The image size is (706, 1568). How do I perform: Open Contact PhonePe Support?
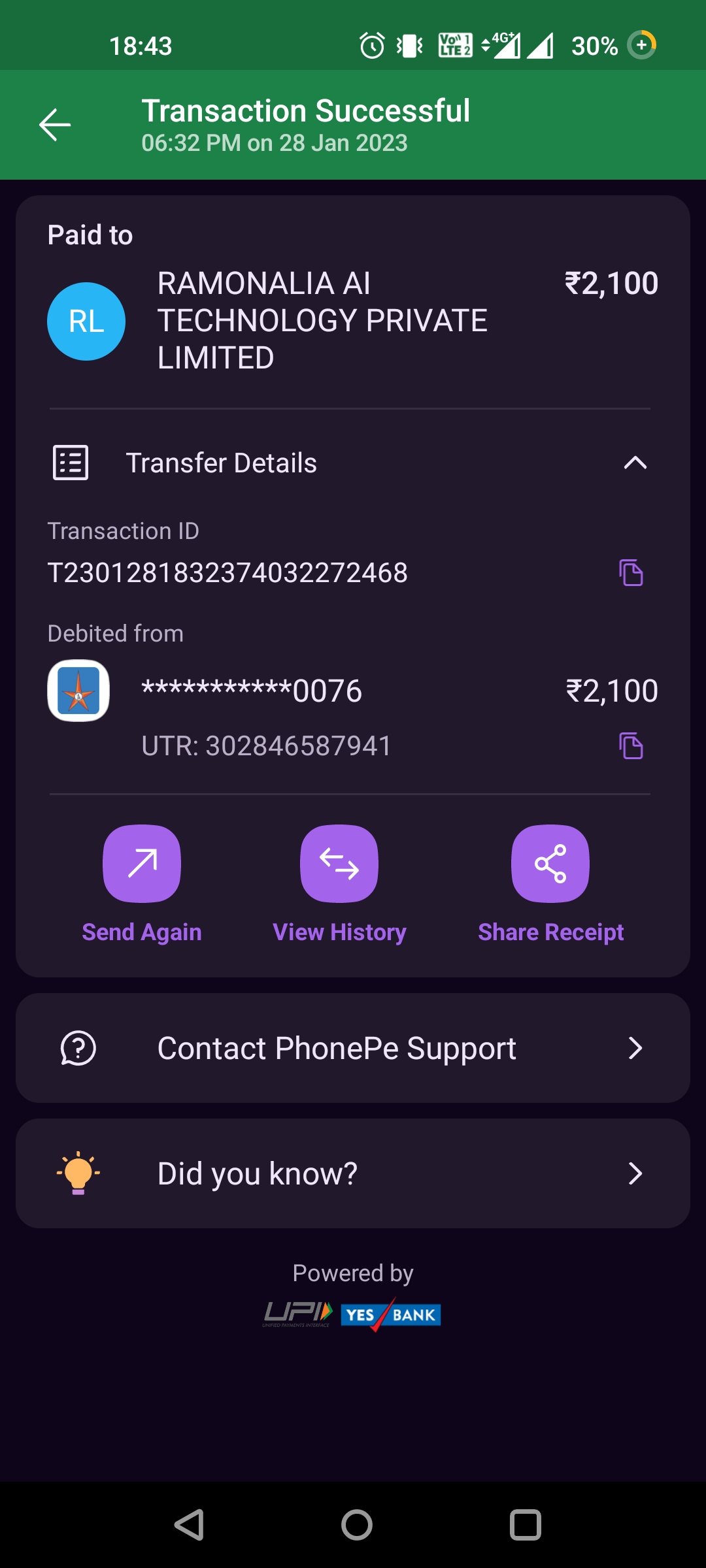click(353, 1048)
